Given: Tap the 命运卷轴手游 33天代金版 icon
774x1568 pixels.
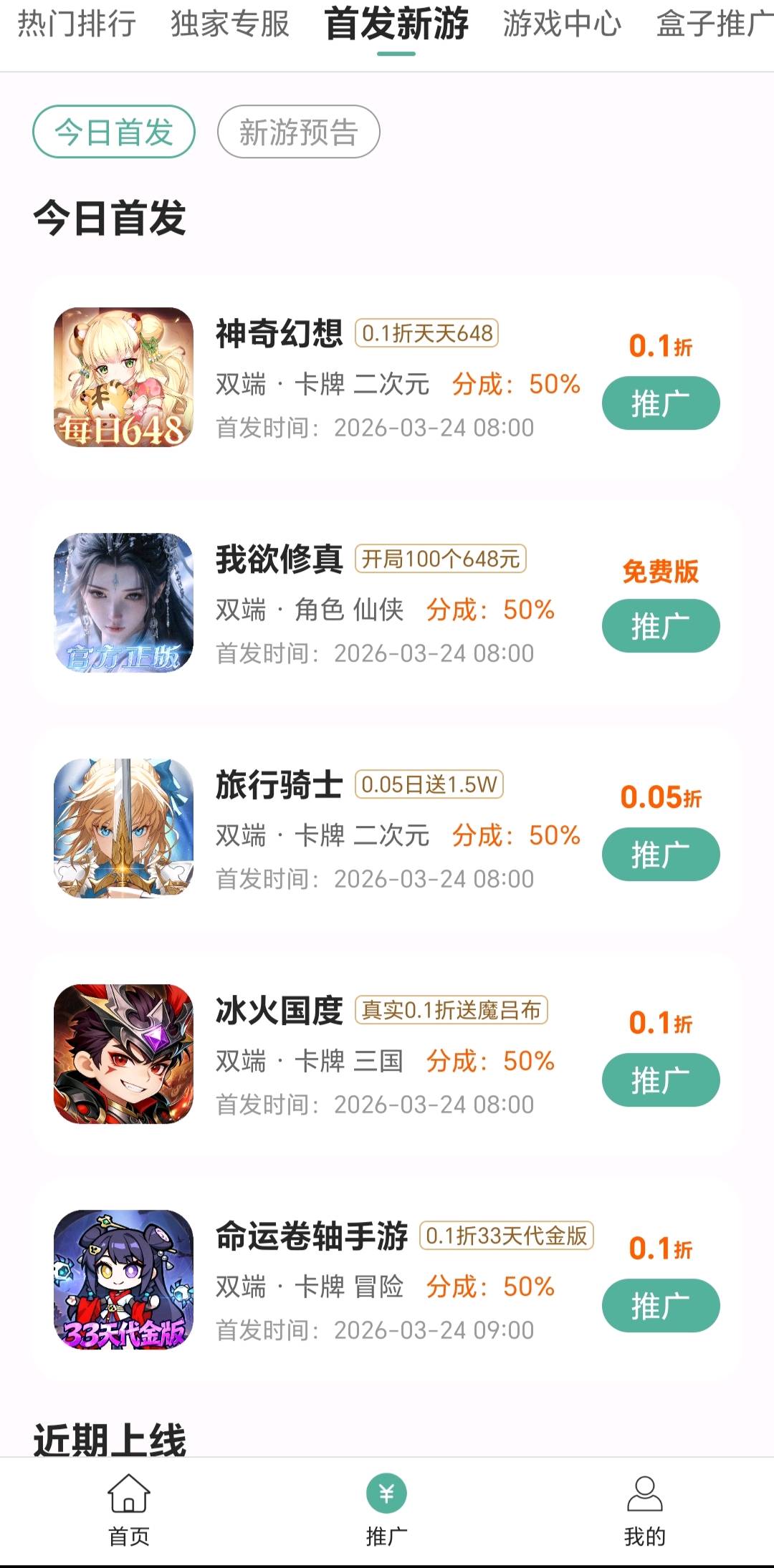Looking at the screenshot, I should 122,1282.
